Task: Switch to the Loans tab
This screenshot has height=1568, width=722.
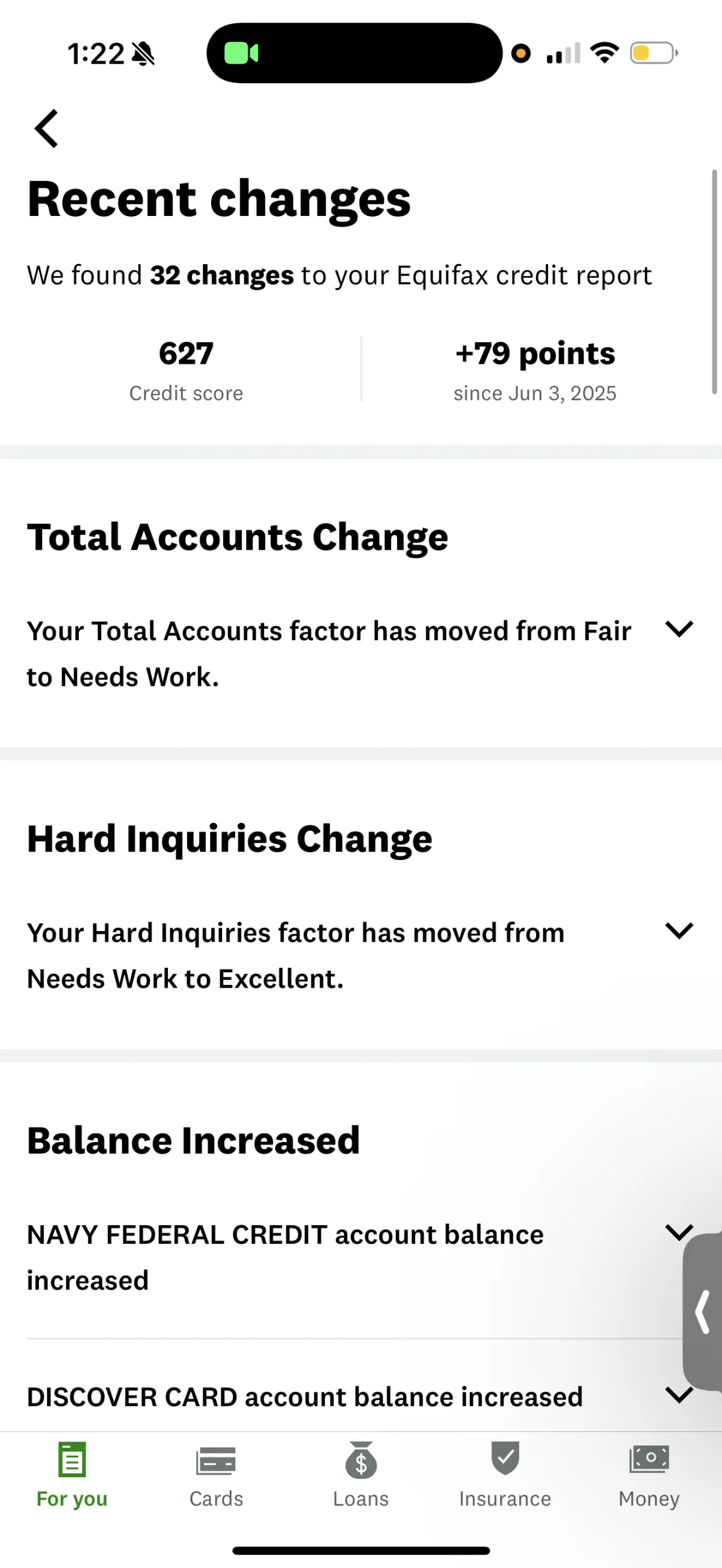Action: coord(361,1476)
